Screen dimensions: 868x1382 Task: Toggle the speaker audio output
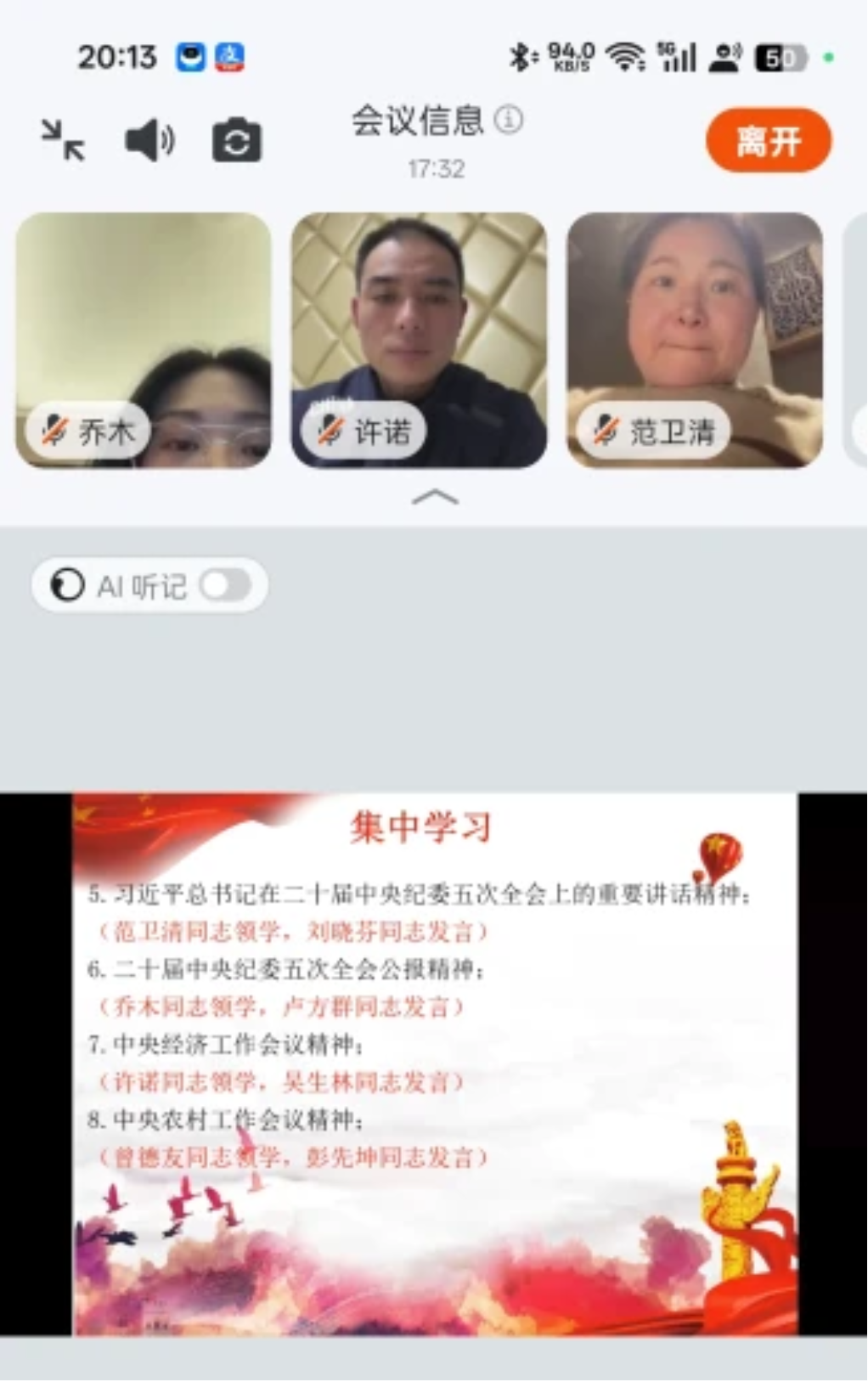(x=149, y=140)
